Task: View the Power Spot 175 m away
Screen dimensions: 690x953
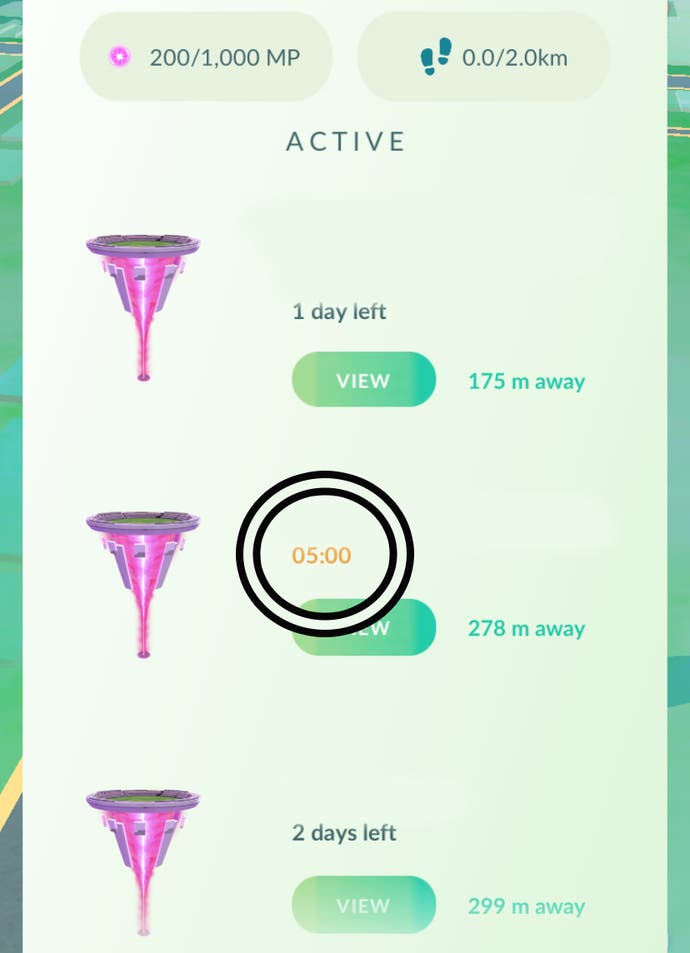Action: click(364, 380)
